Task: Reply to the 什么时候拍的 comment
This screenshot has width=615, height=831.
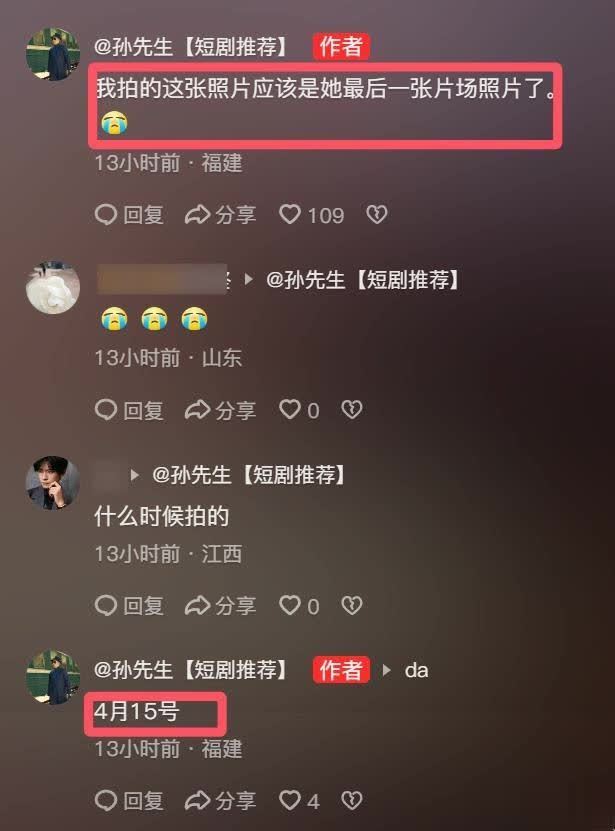Action: point(129,606)
